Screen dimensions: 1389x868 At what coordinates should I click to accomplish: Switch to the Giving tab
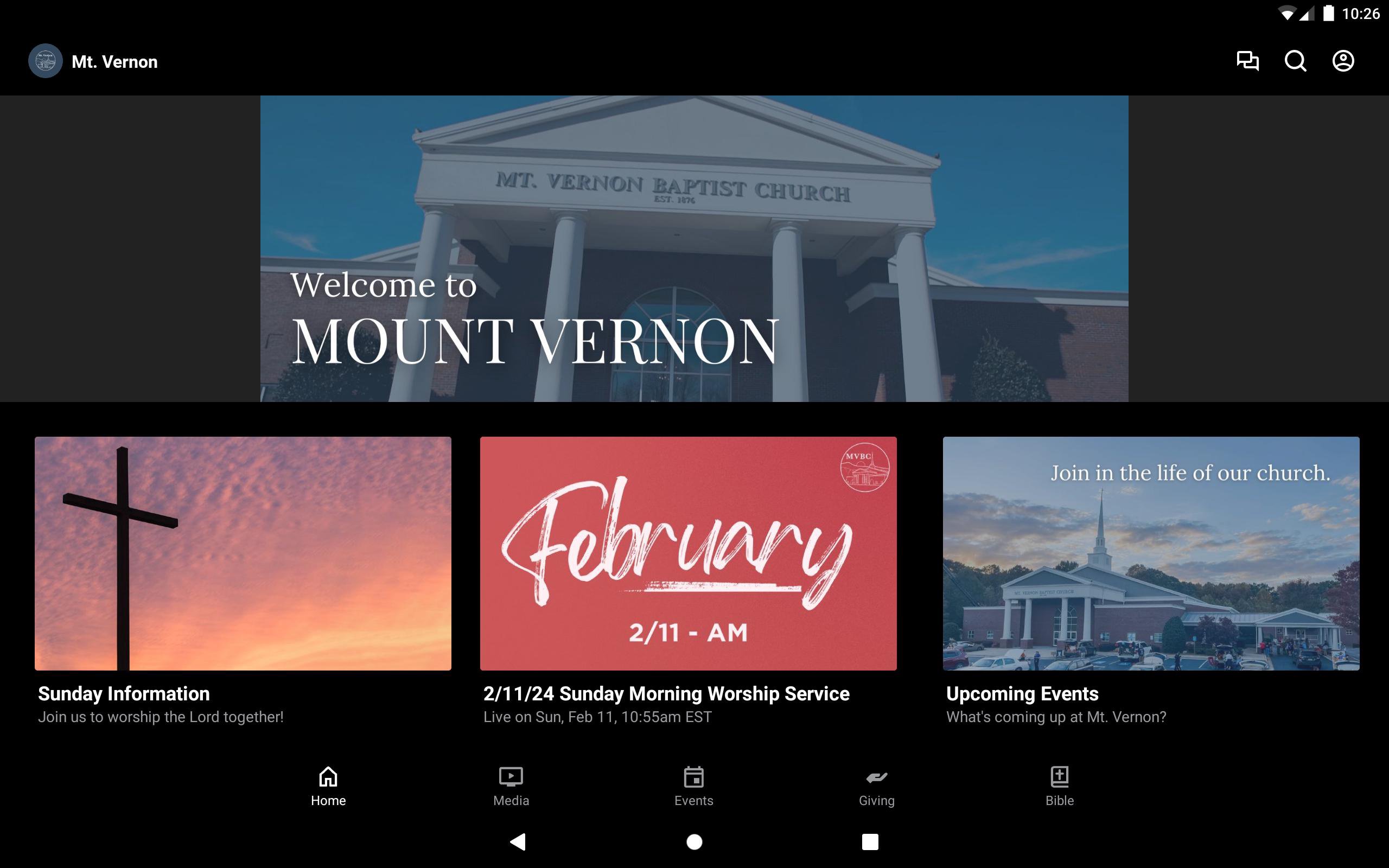pos(876,786)
